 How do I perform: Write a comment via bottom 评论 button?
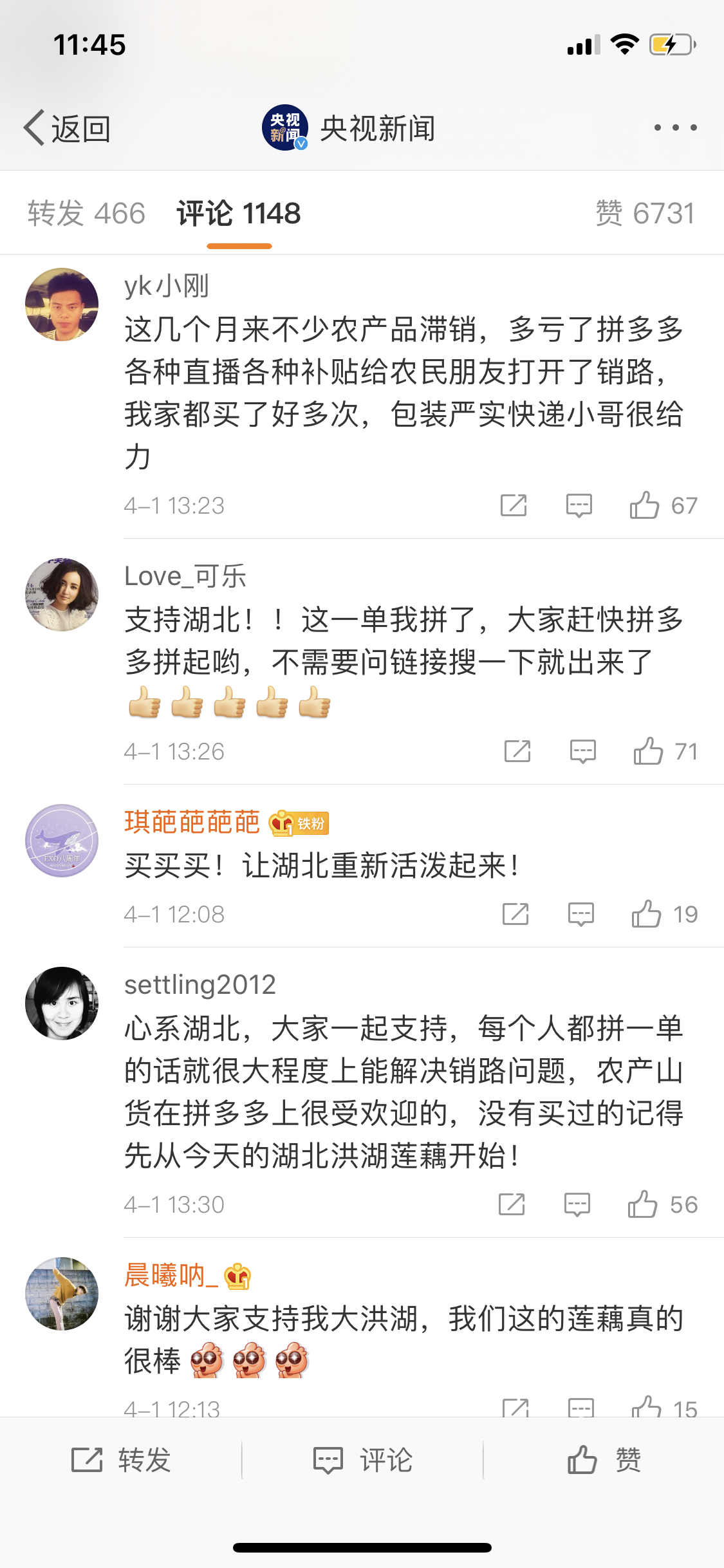[362, 1460]
